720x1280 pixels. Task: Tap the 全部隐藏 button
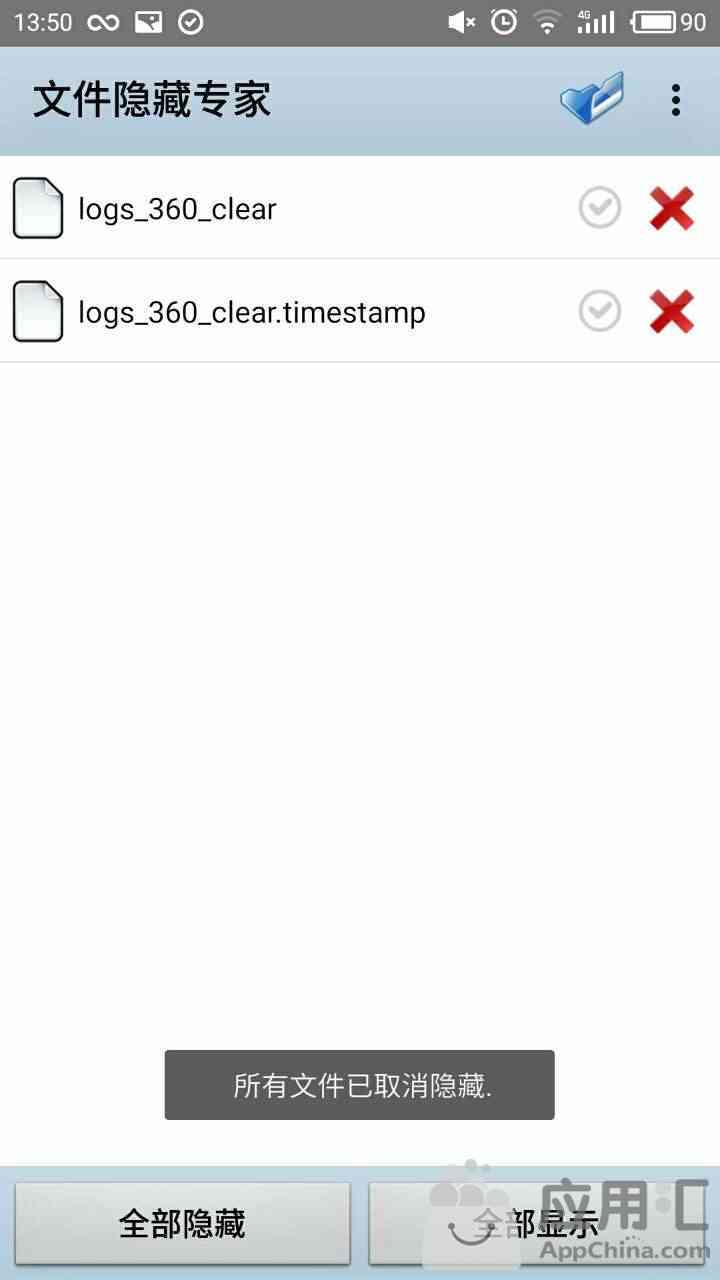point(182,1223)
